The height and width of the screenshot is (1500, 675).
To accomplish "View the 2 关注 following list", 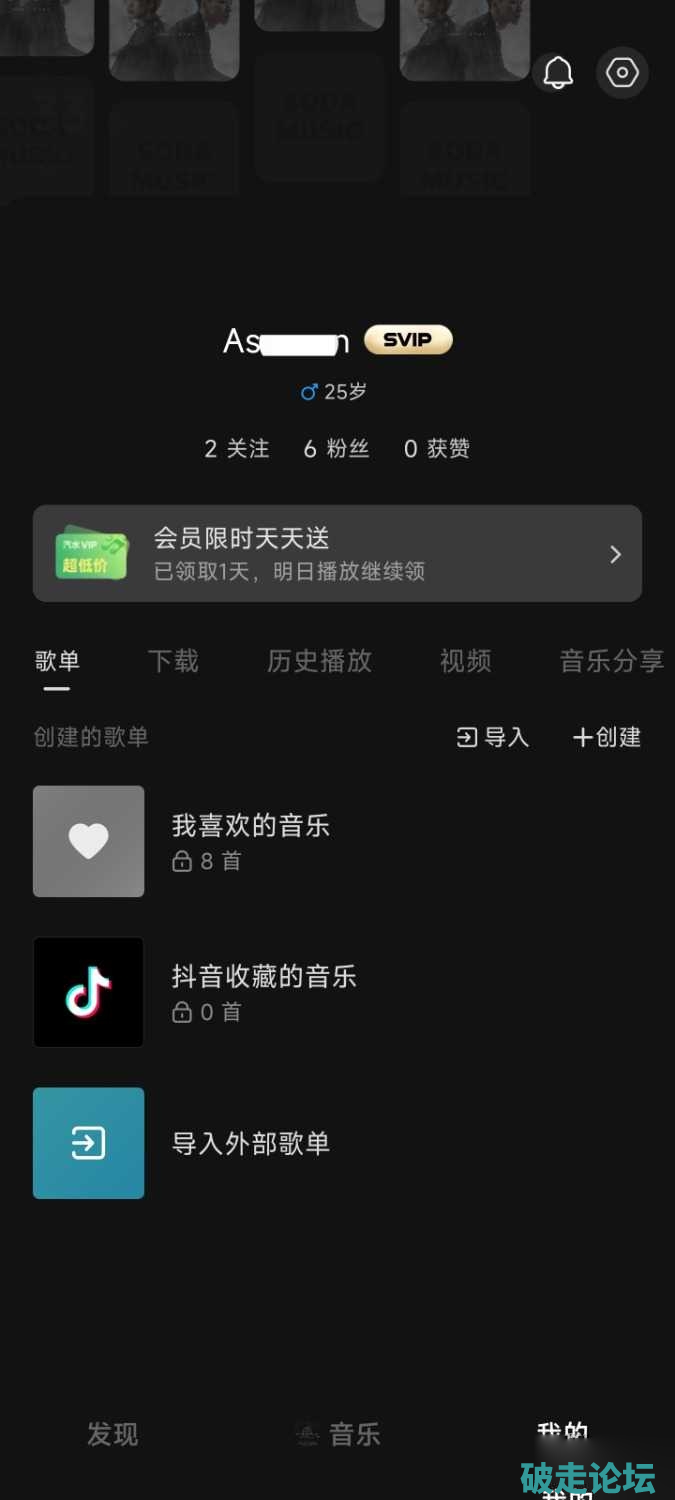I will click(237, 449).
